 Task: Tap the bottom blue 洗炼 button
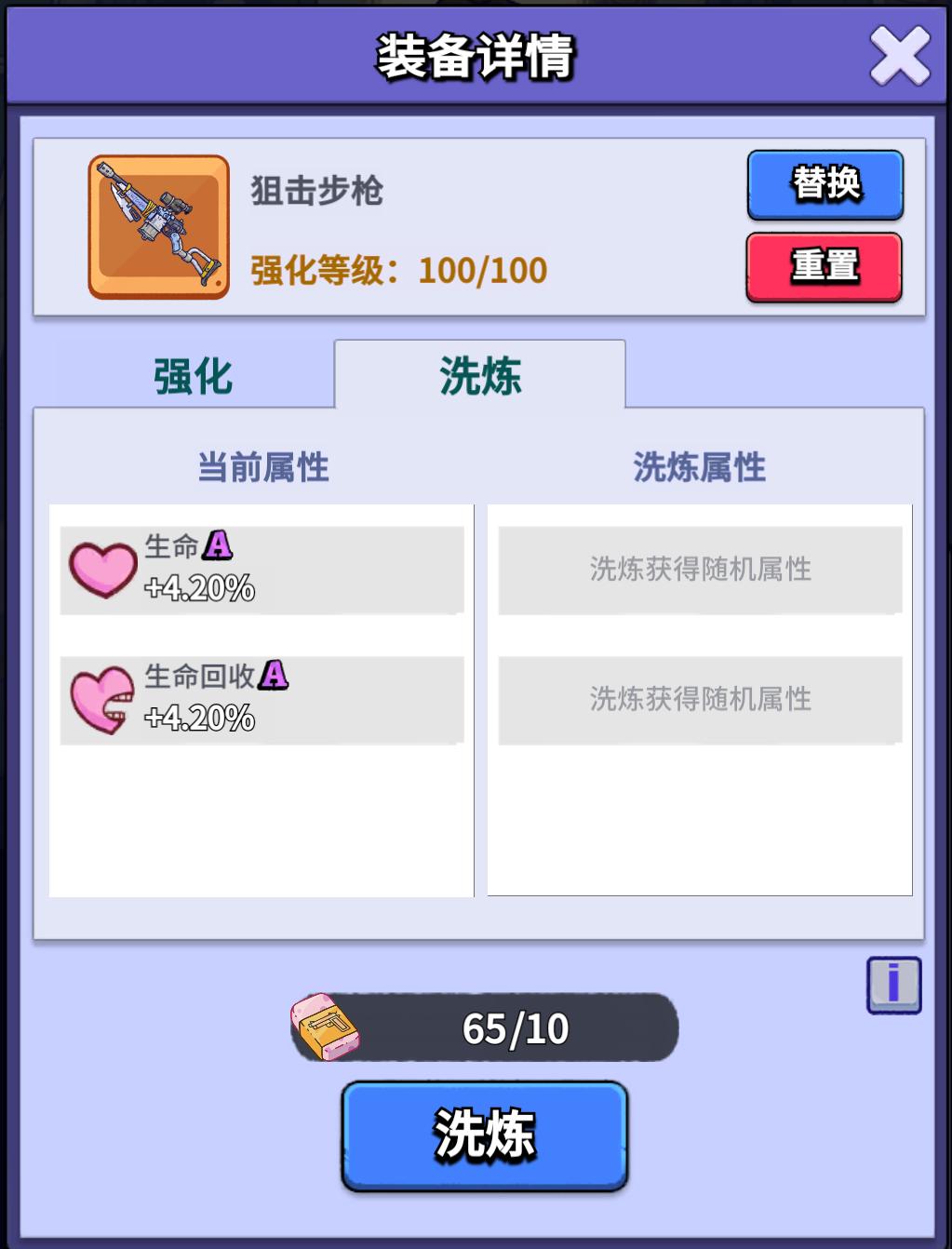(x=485, y=1135)
